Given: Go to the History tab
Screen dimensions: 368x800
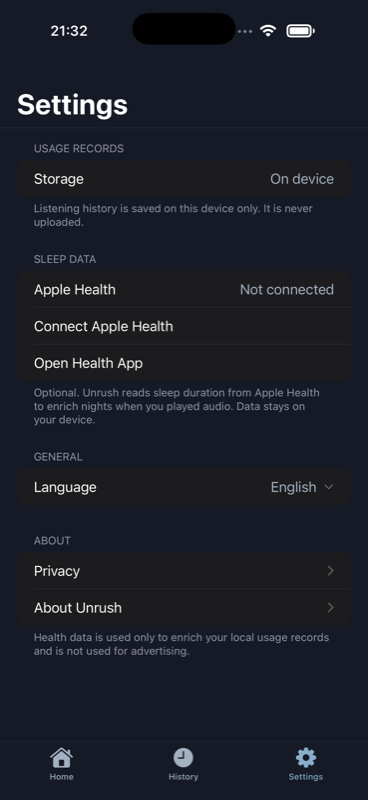Looking at the screenshot, I should pyautogui.click(x=183, y=764).
